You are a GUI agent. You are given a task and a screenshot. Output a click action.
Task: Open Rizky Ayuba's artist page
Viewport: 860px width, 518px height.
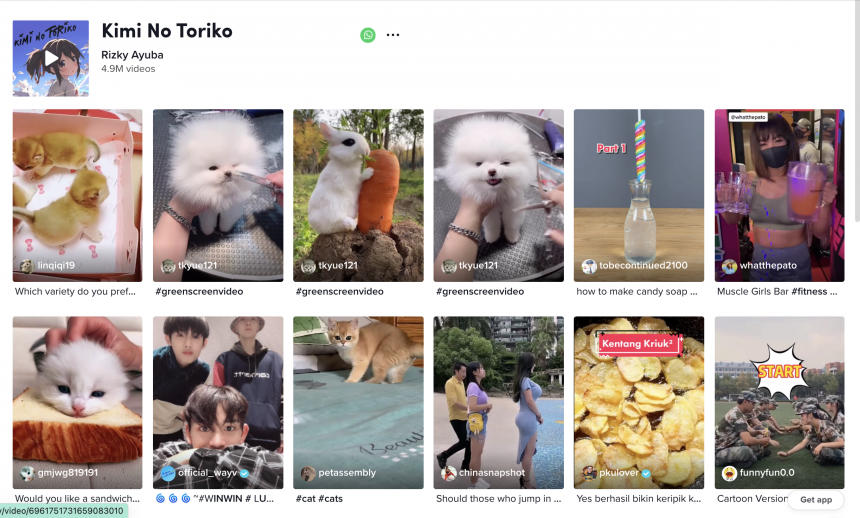pos(132,55)
